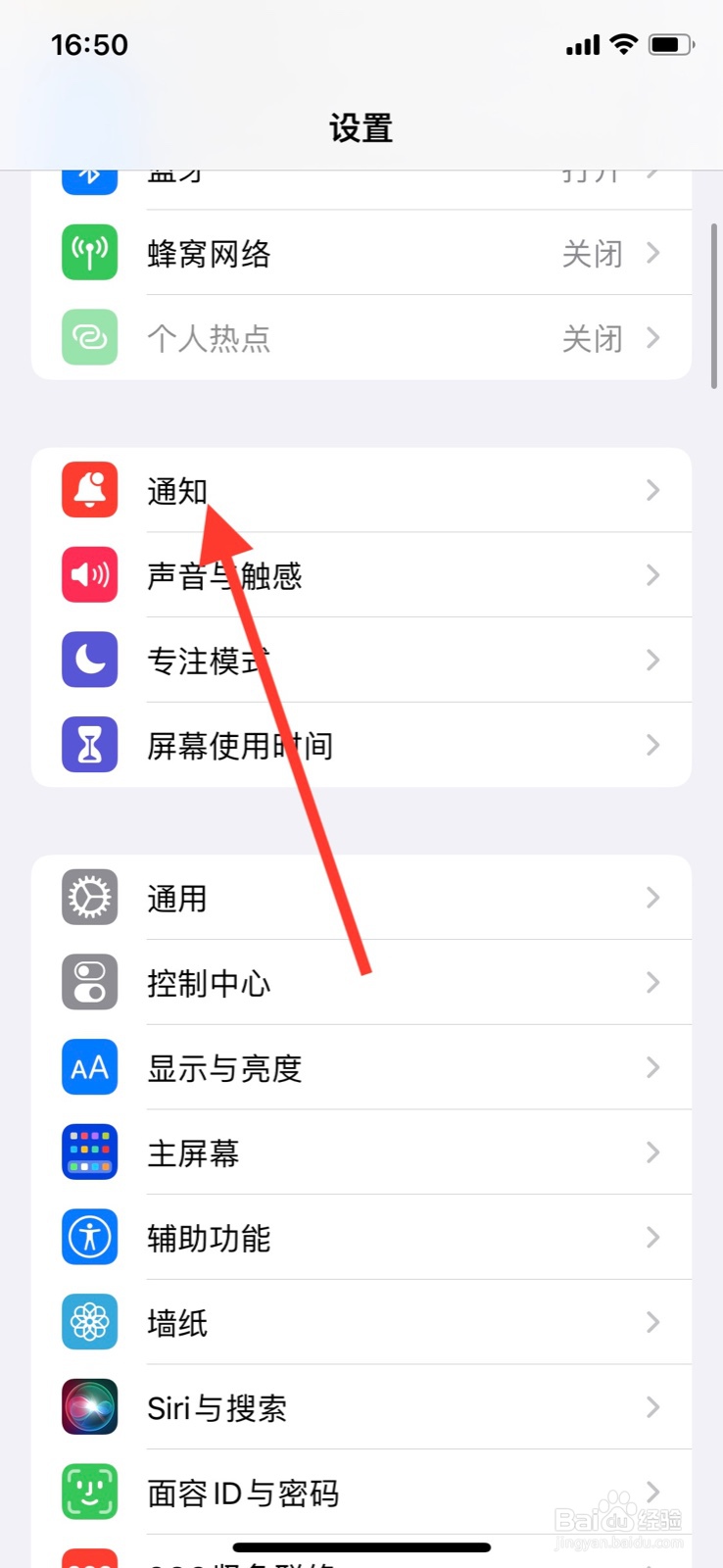This screenshot has width=723, height=1568.
Task: Open the Siri与搜索 settings entry
Action: click(x=362, y=1407)
